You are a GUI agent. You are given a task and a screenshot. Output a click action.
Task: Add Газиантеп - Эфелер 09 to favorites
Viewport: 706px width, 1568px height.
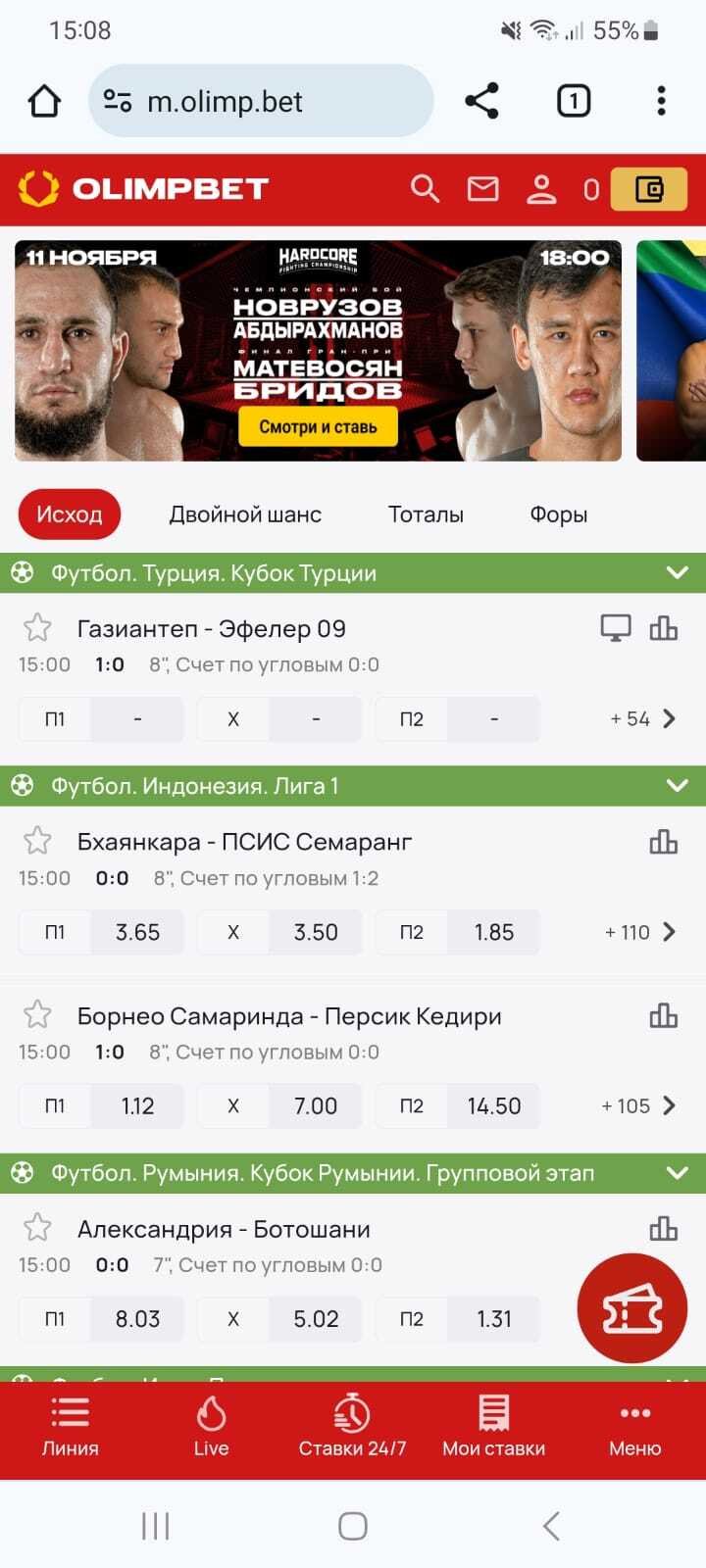[37, 627]
